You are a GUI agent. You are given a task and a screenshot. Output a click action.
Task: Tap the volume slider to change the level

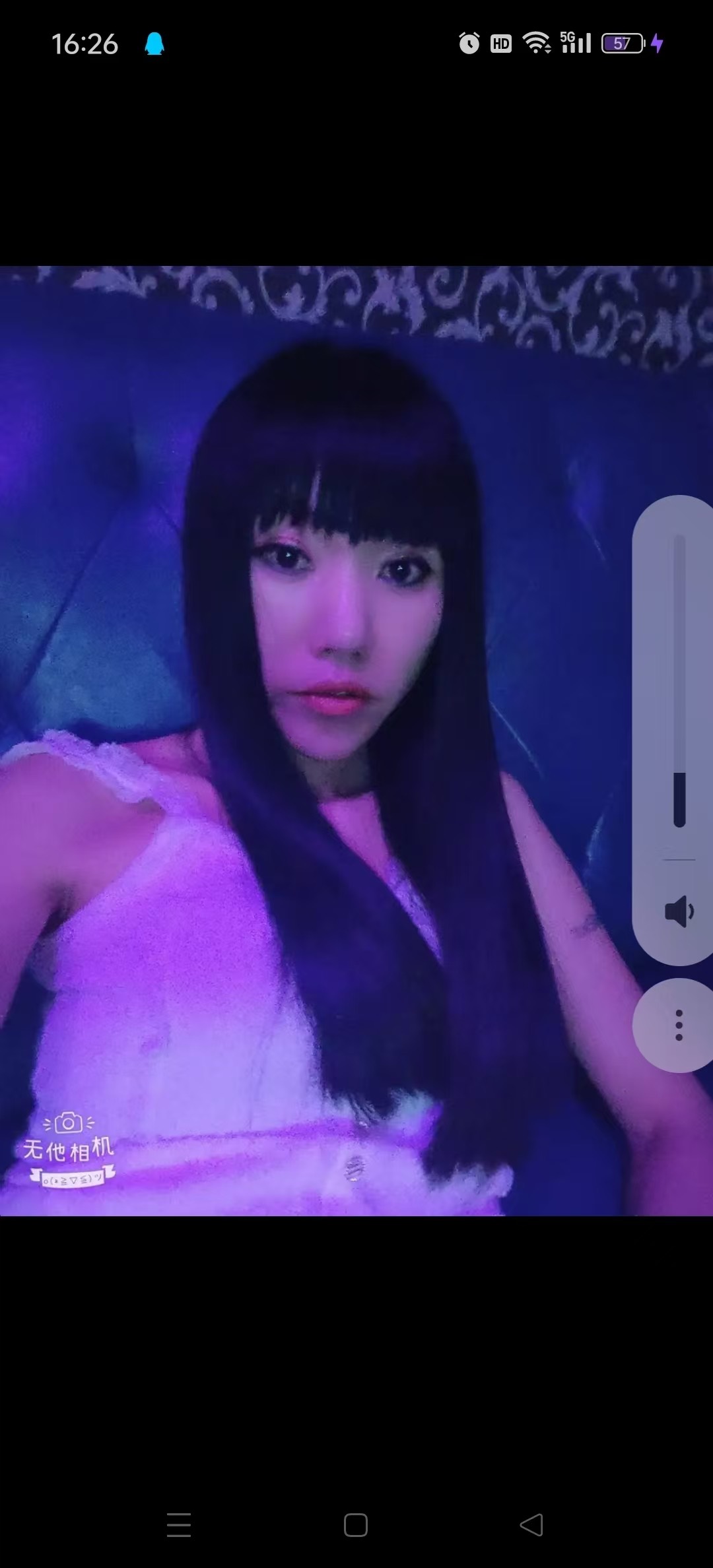pyautogui.click(x=679, y=680)
